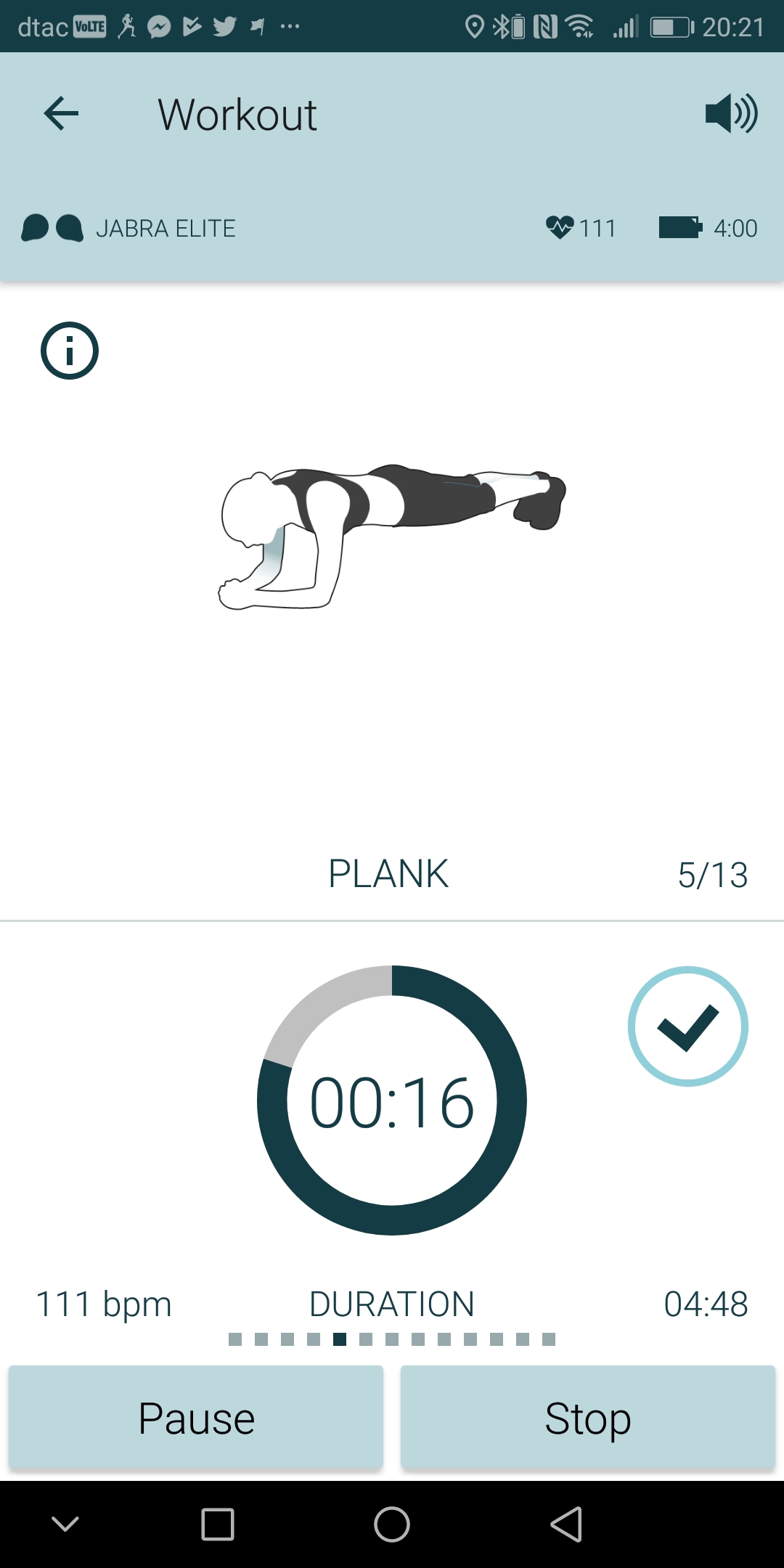Image resolution: width=784 pixels, height=1568 pixels.
Task: Go back from the Workout screen
Action: pyautogui.click(x=61, y=114)
